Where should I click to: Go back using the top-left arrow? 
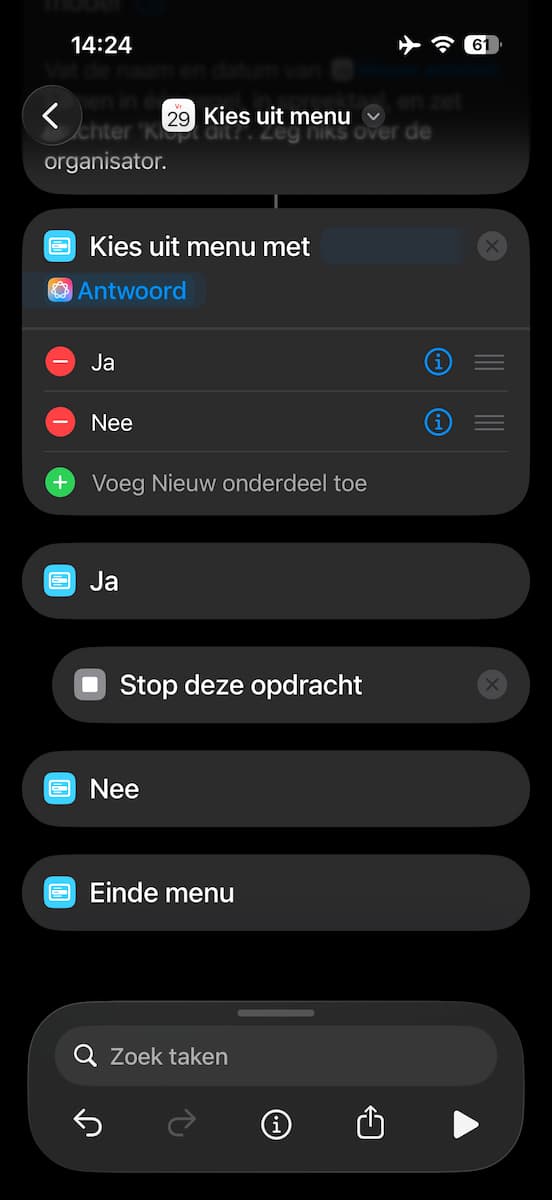[x=52, y=115]
